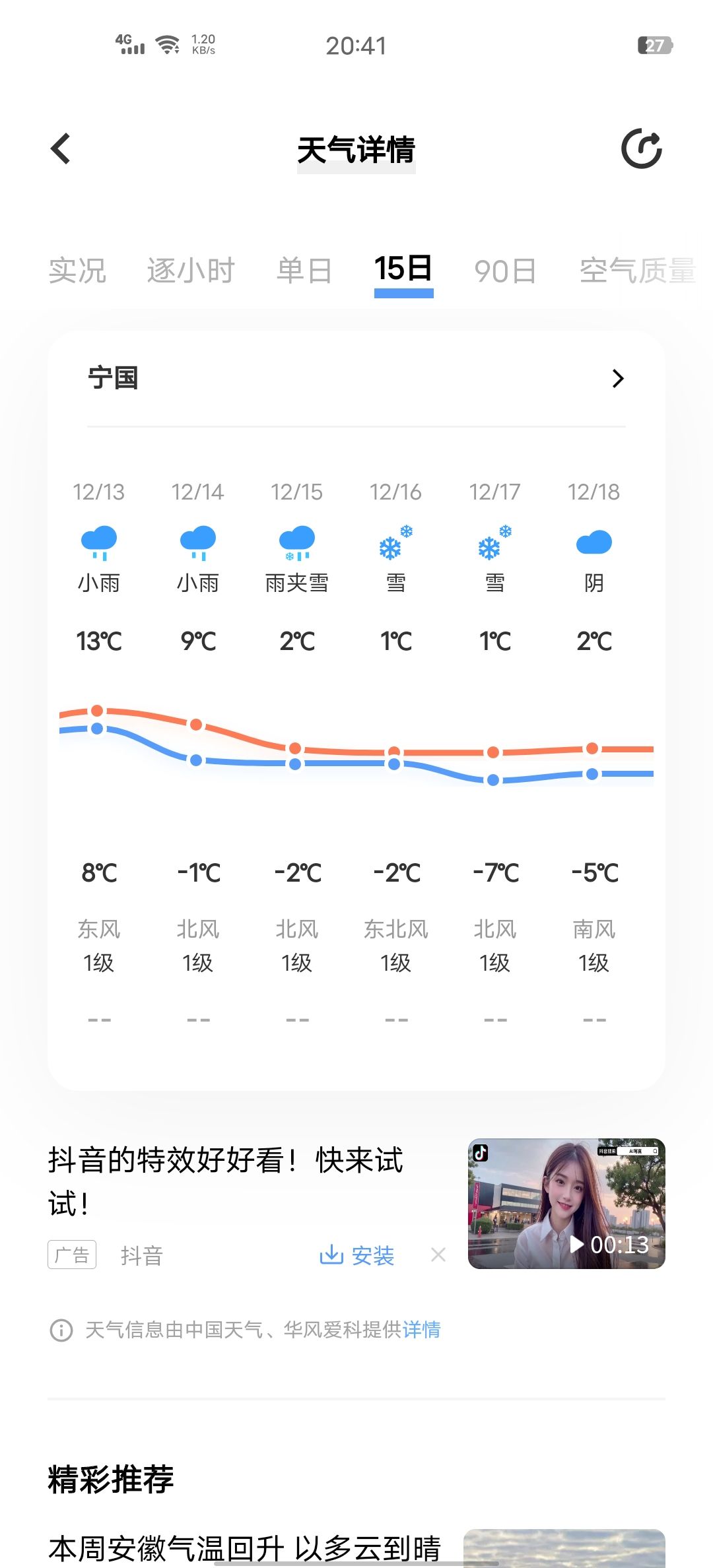Image resolution: width=713 pixels, height=1568 pixels.
Task: Tap 安装 to install 抖音
Action: 357,1255
